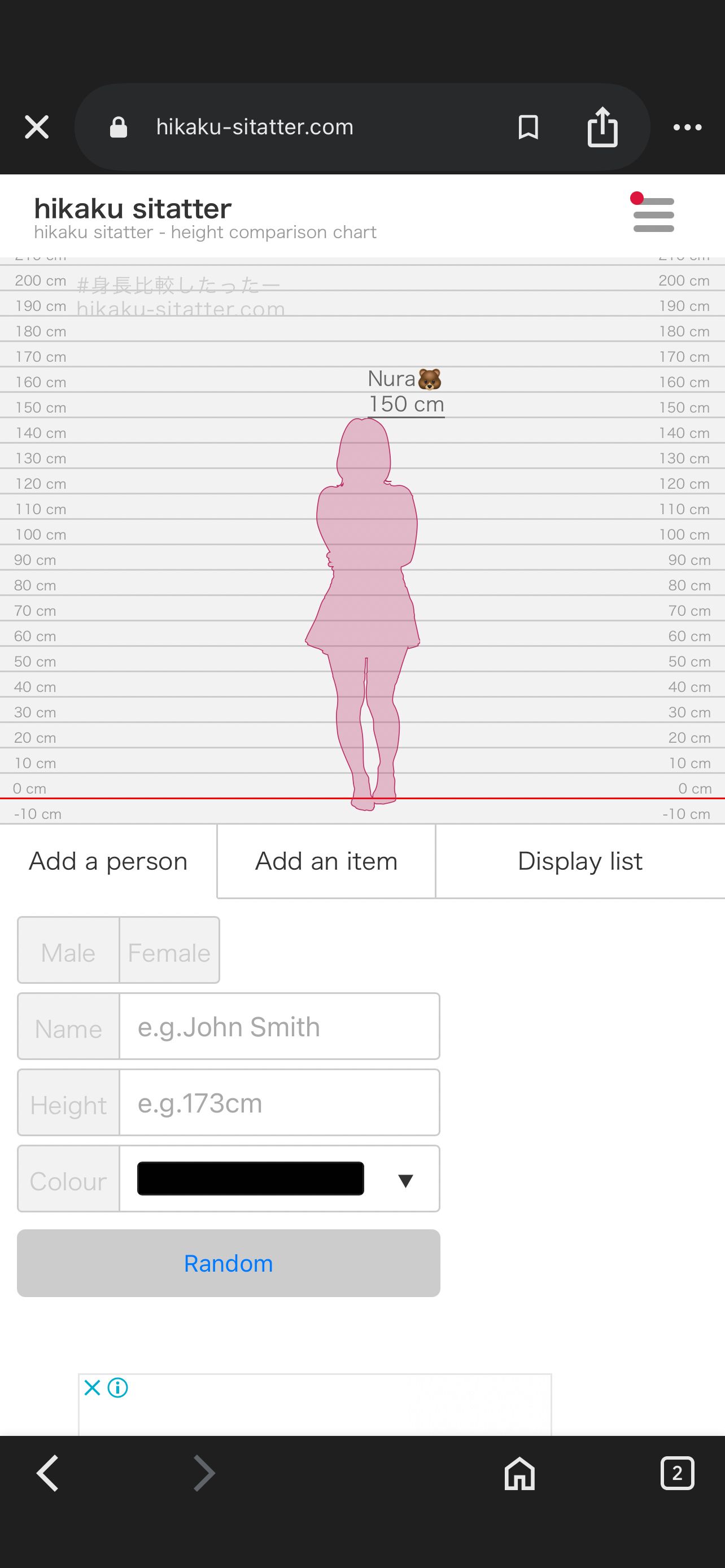The width and height of the screenshot is (725, 1568).
Task: Focus the Name input field
Action: point(279,1027)
